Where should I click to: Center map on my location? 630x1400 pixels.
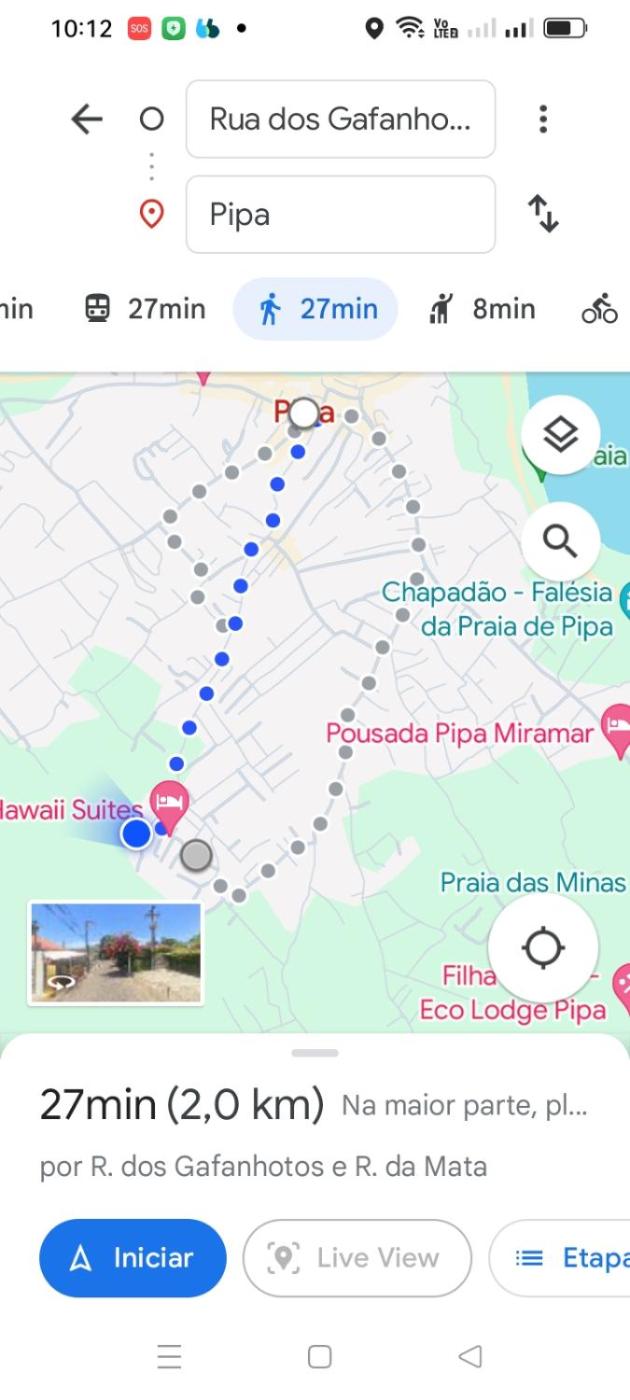click(x=543, y=947)
